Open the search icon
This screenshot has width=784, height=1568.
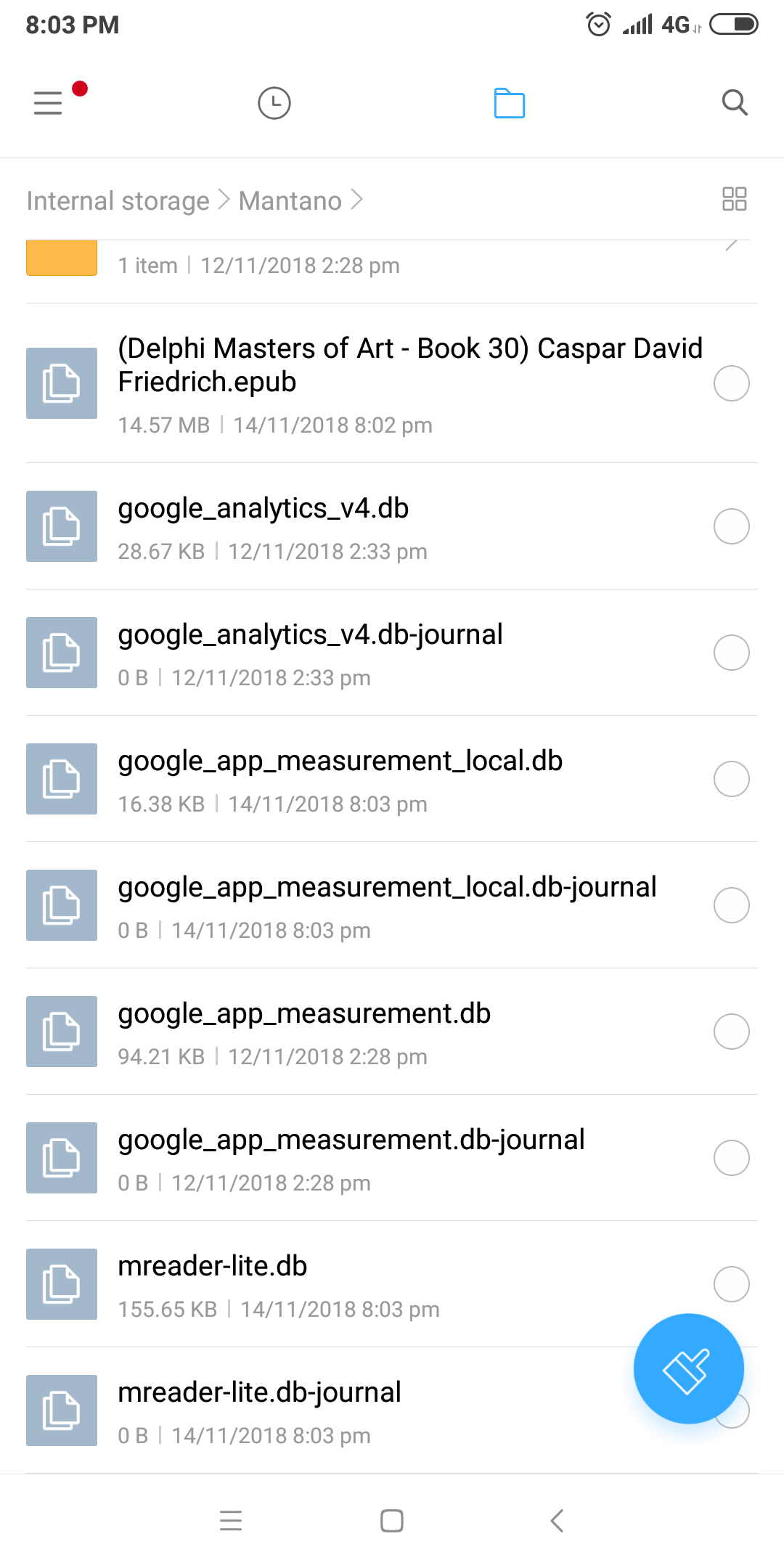coord(735,102)
